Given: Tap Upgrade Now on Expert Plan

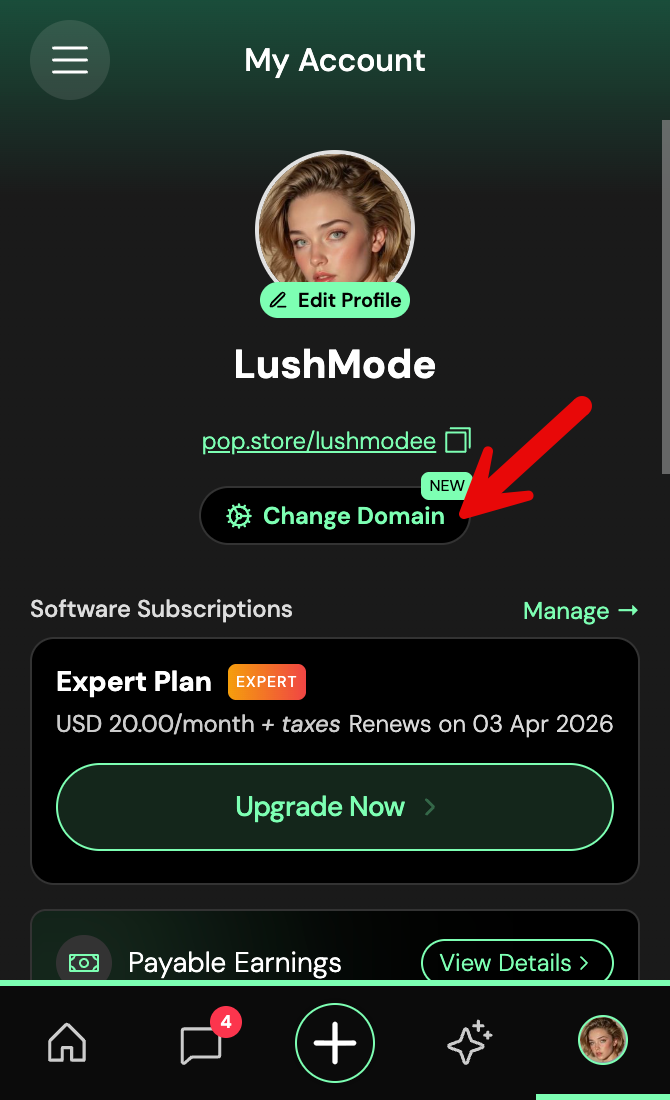Looking at the screenshot, I should [x=334, y=807].
